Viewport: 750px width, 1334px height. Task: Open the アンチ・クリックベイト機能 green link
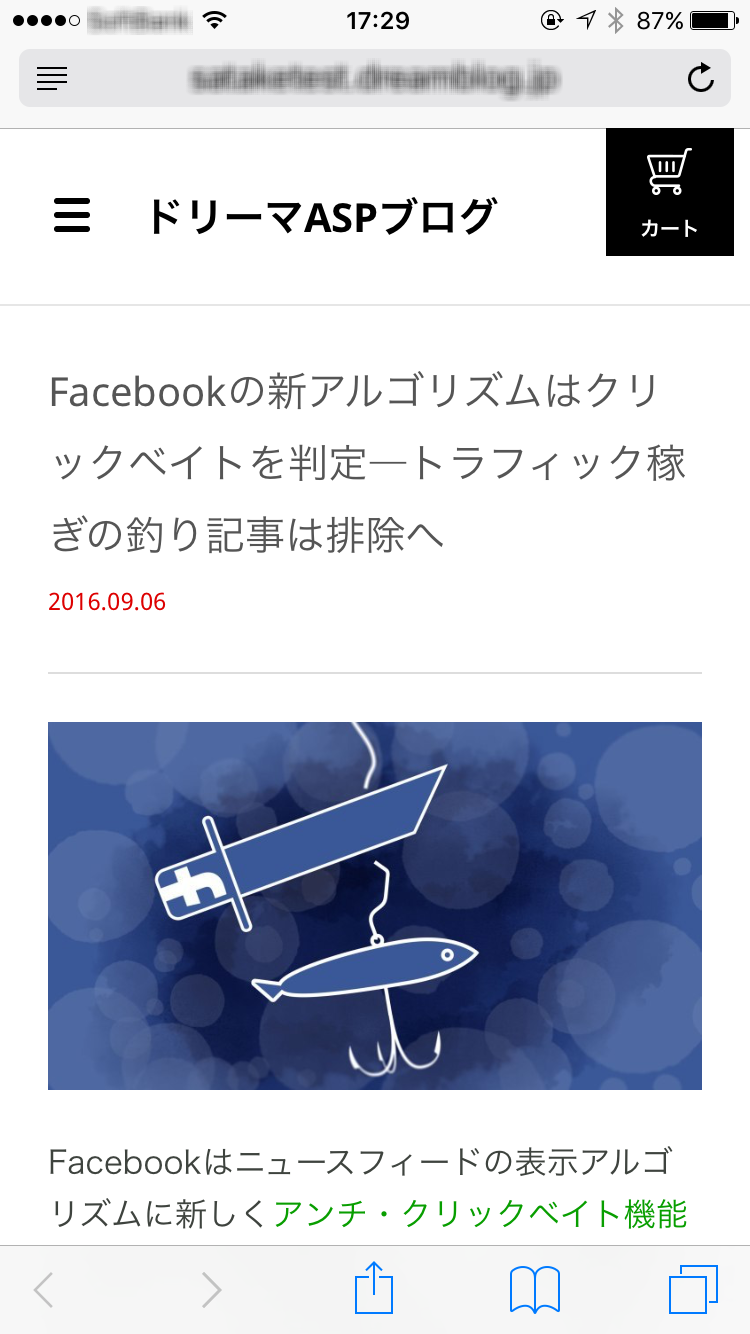tap(480, 1214)
